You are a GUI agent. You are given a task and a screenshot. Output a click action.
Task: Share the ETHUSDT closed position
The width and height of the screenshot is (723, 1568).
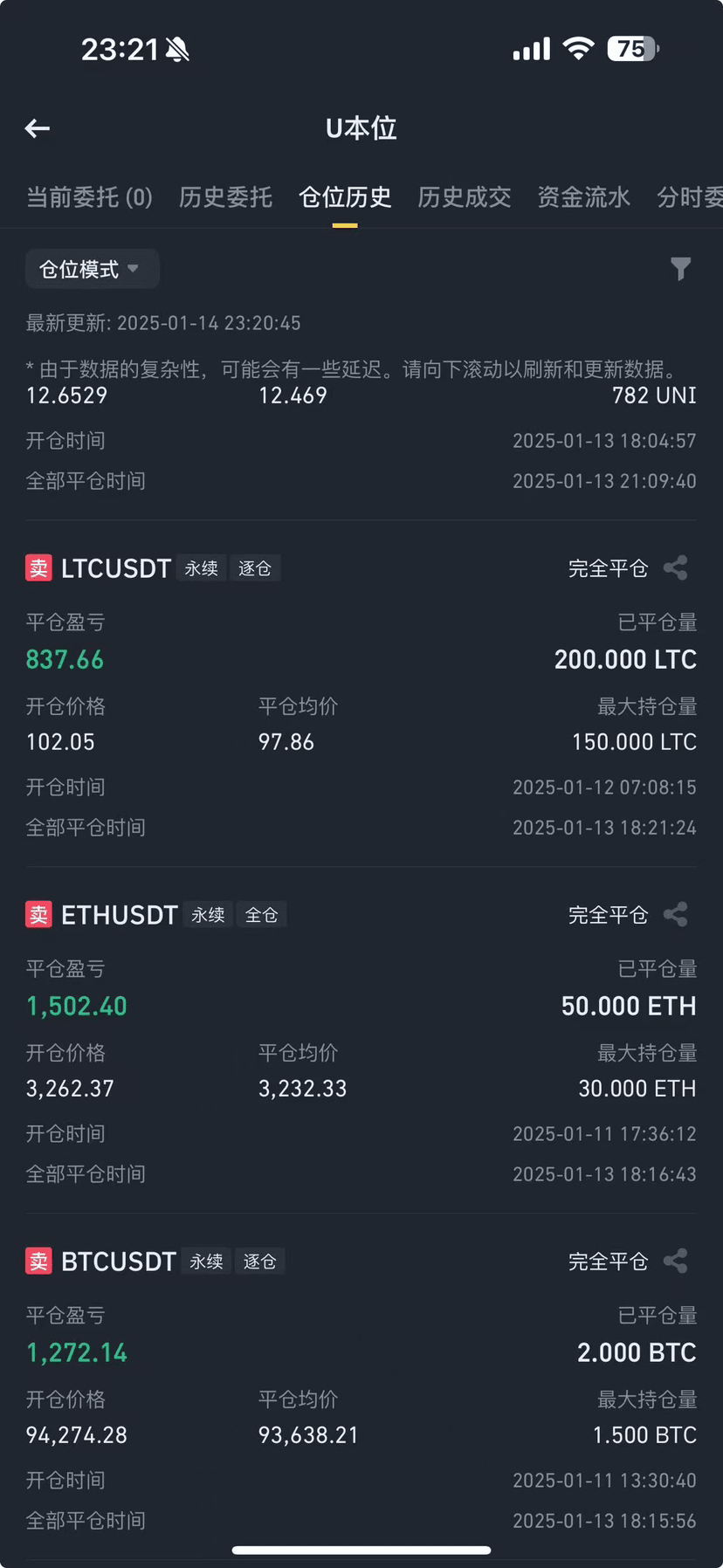tap(676, 915)
